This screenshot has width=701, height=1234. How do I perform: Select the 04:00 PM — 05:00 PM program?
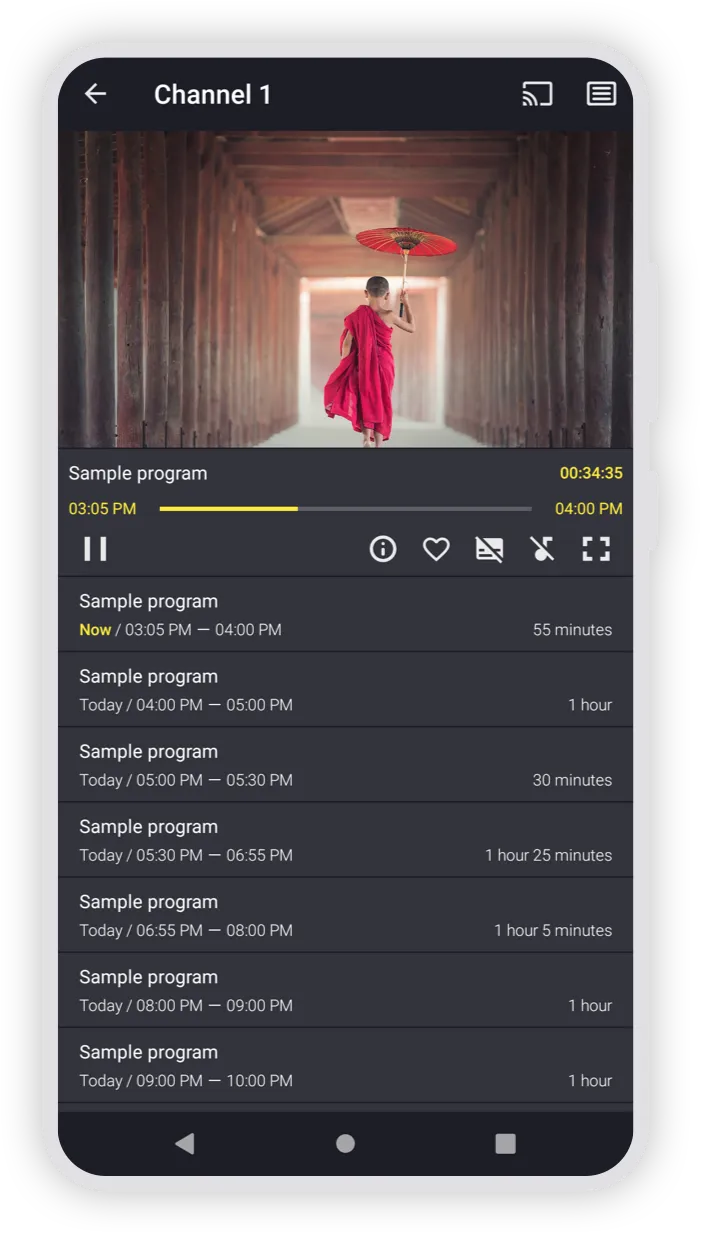click(x=345, y=690)
